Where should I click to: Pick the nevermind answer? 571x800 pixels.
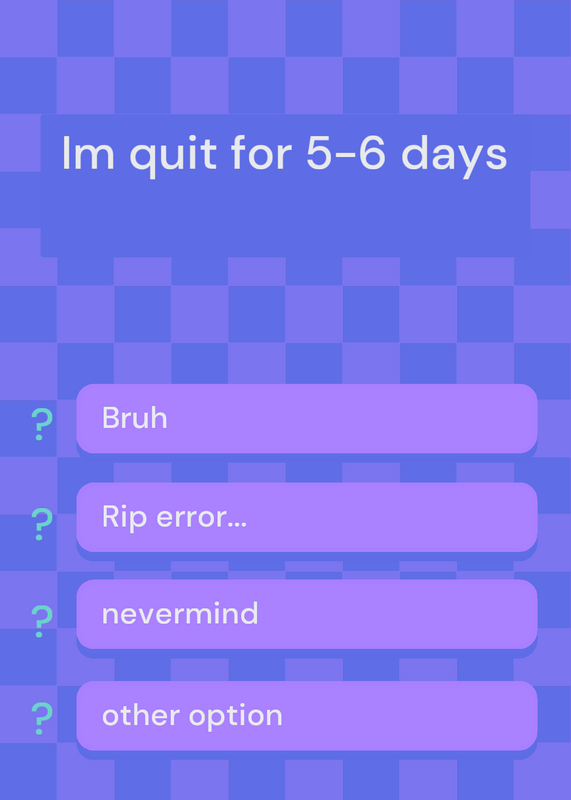pos(307,614)
